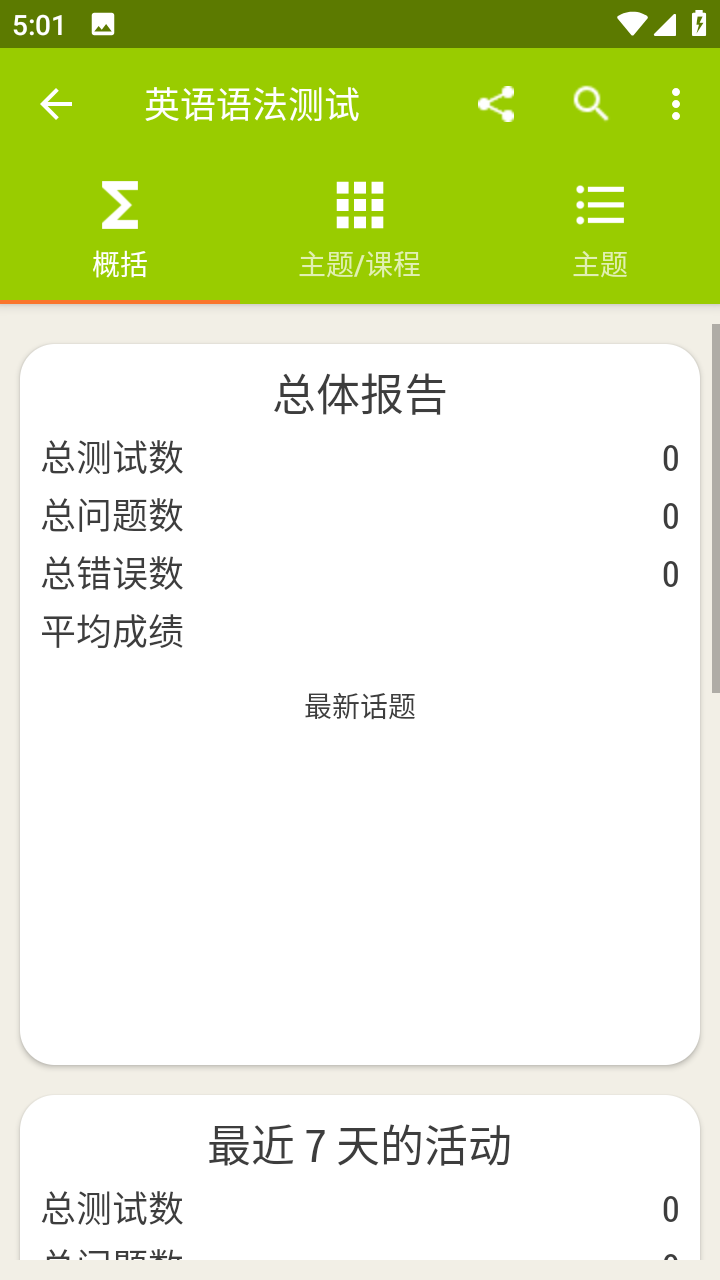Switch to the 主题 tab

click(x=600, y=263)
